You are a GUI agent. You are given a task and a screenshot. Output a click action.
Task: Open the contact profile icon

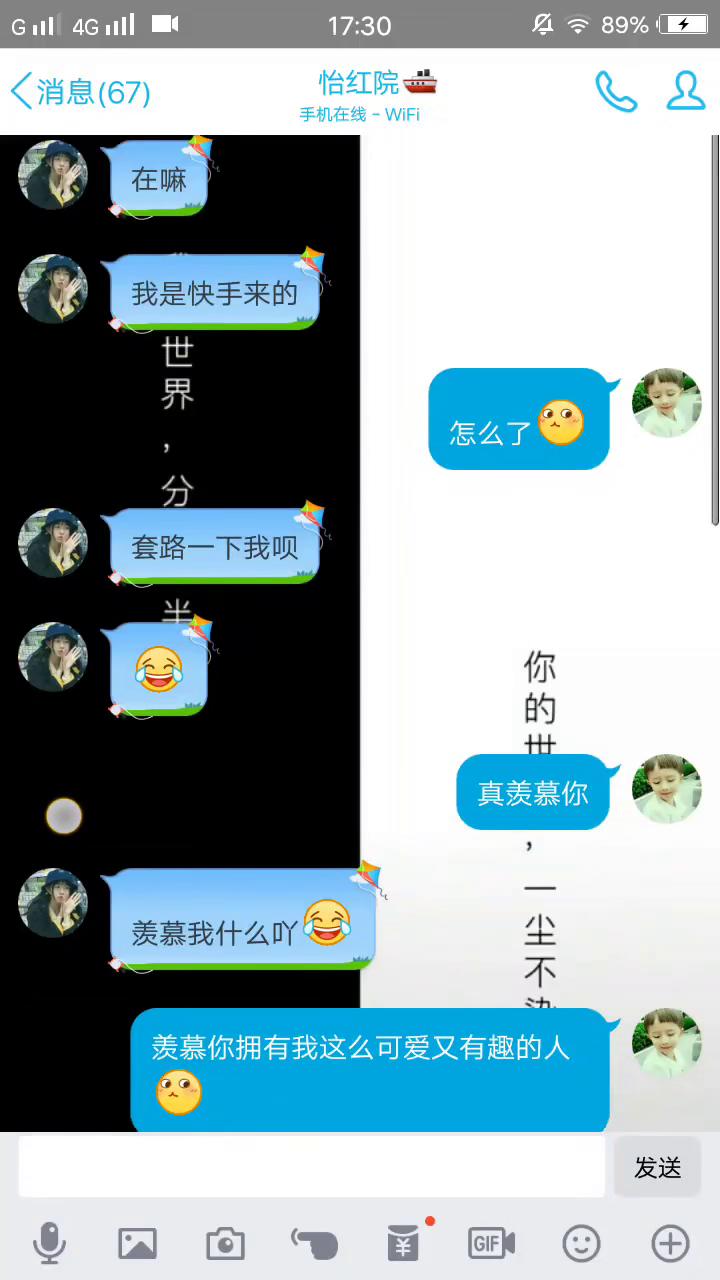686,92
